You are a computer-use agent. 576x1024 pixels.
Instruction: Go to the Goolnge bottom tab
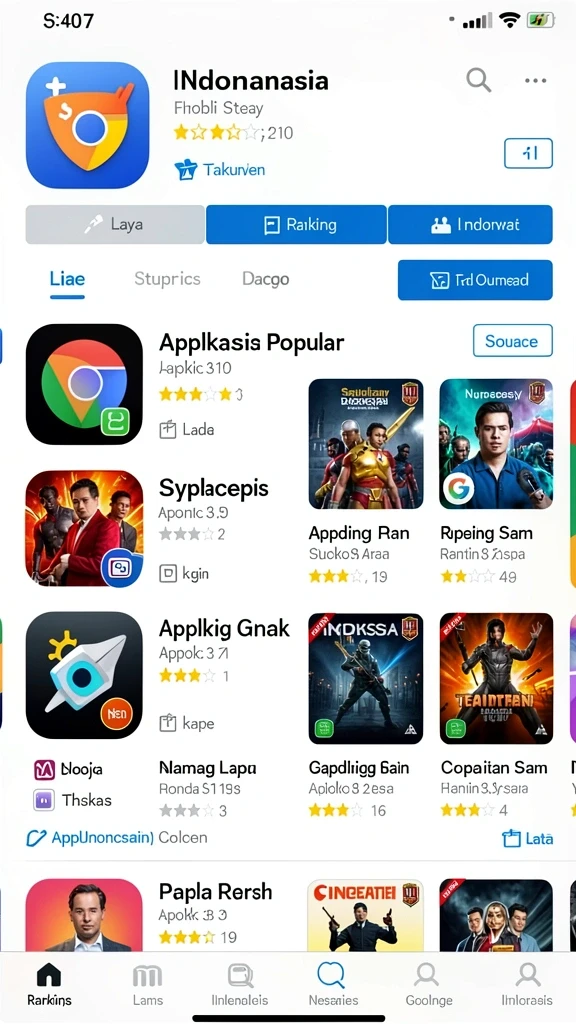coord(428,985)
